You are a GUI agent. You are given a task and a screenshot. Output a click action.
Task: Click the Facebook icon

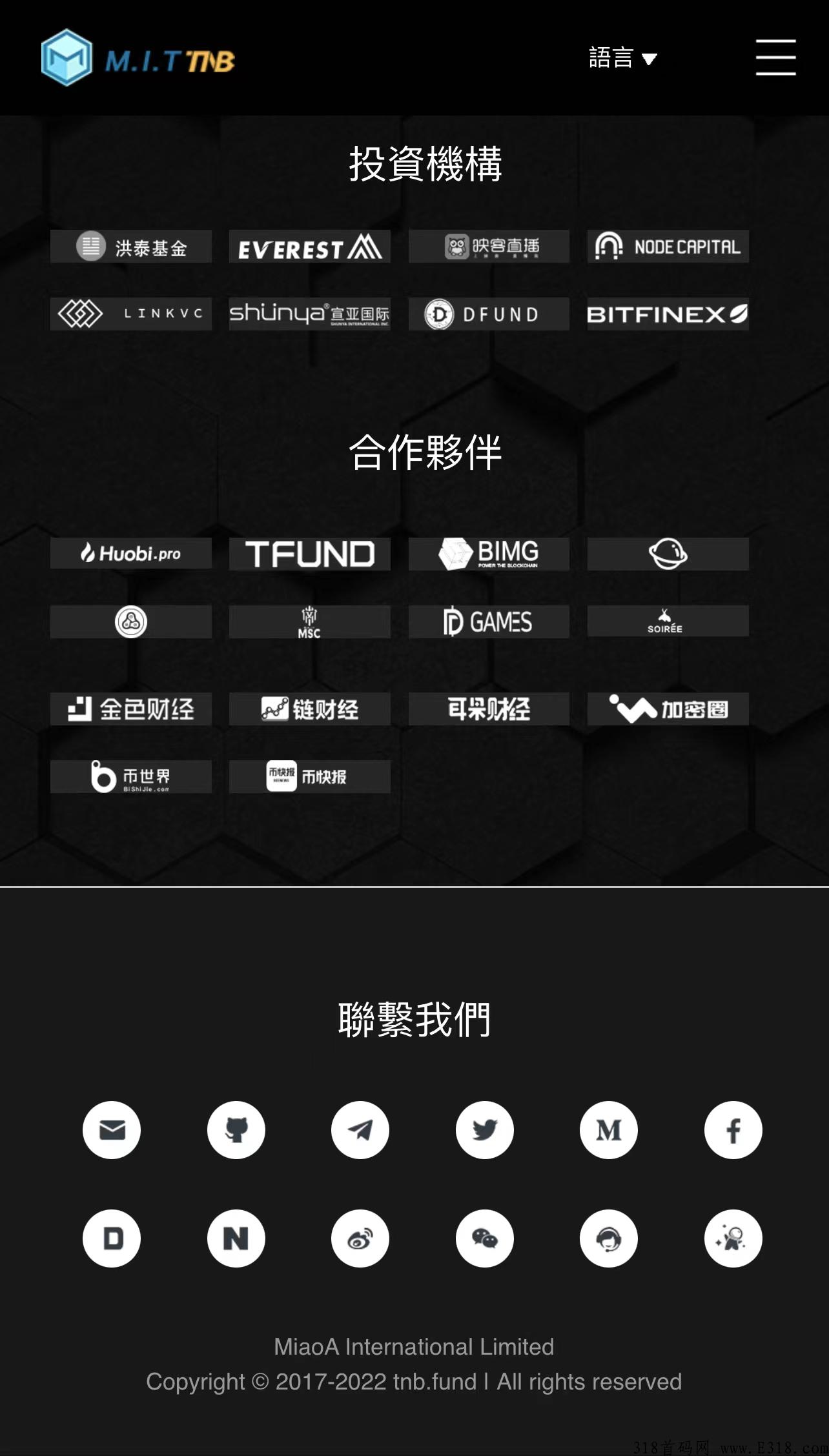pyautogui.click(x=733, y=1129)
